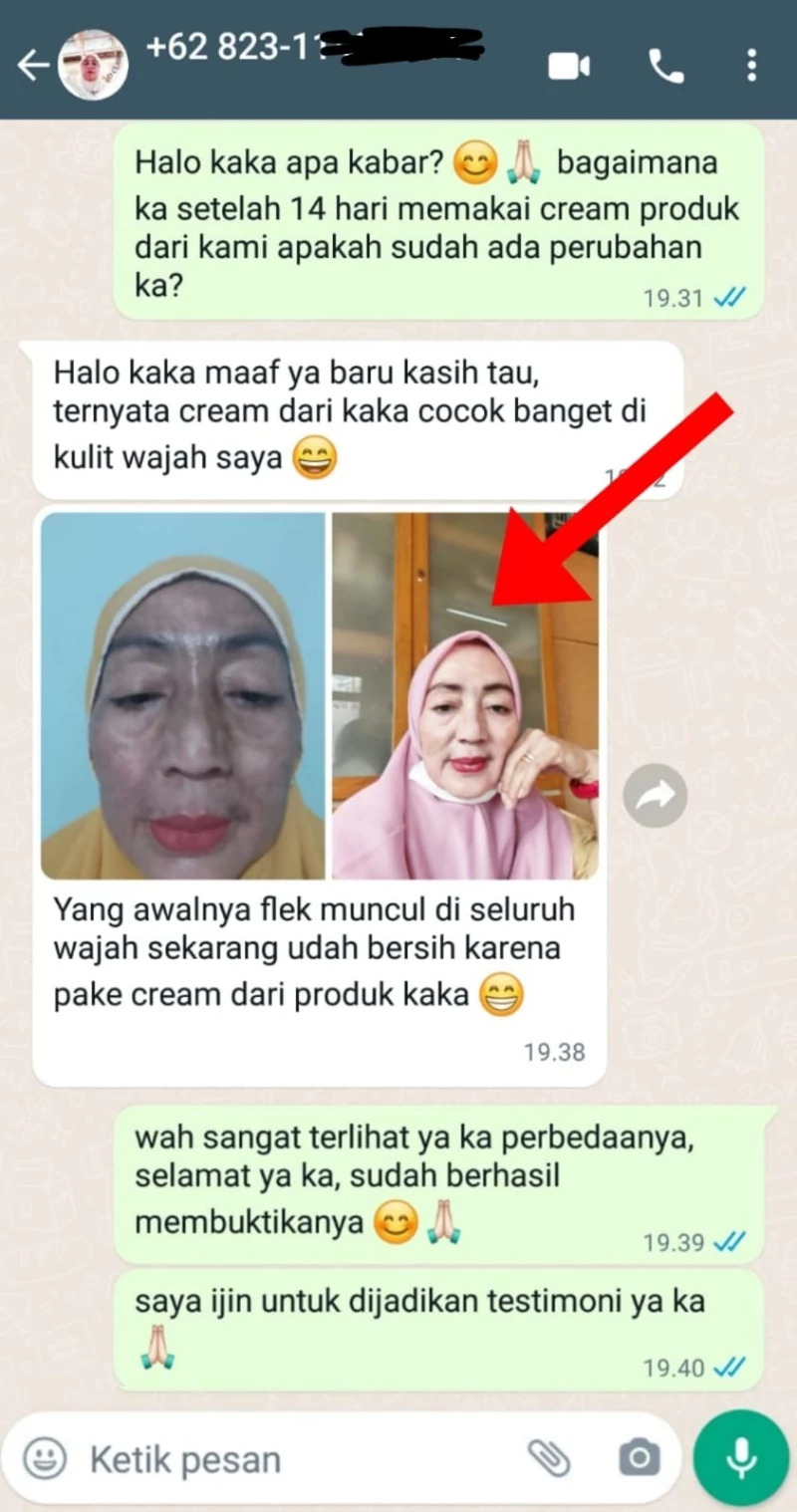The height and width of the screenshot is (1512, 797).
Task: Focus the Ketik pesan message field
Action: [289, 1460]
